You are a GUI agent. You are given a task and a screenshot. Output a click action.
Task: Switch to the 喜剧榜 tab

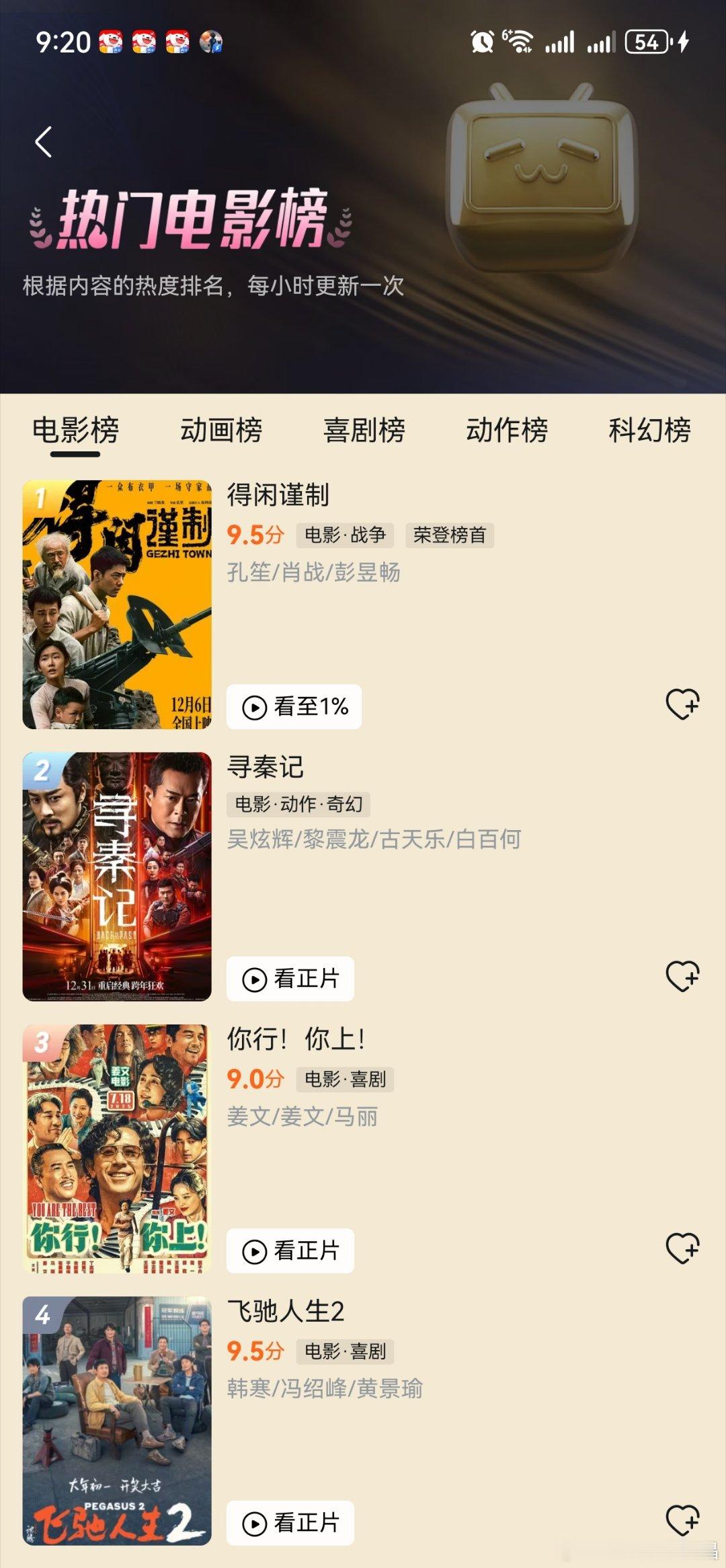tap(364, 431)
